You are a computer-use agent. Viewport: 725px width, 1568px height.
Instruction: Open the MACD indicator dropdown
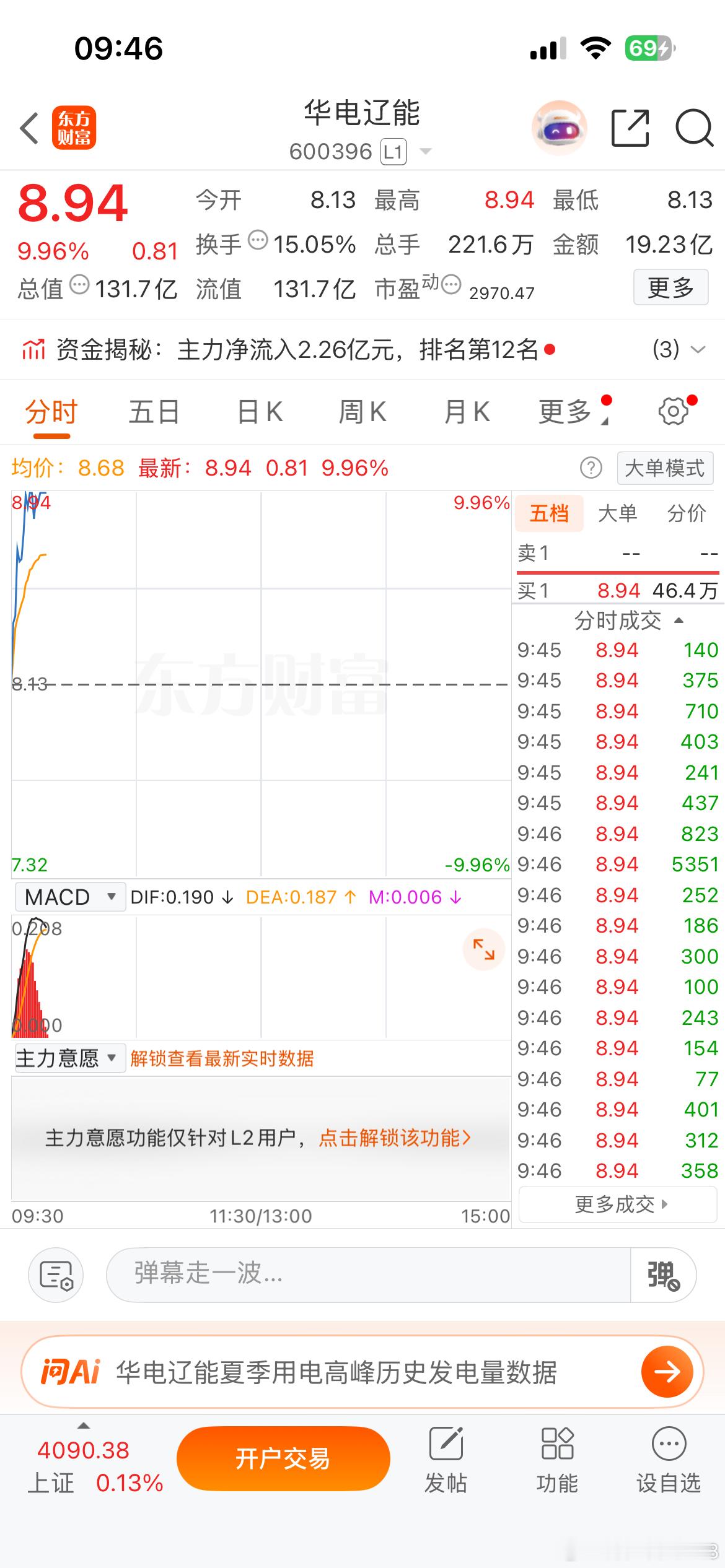(68, 896)
